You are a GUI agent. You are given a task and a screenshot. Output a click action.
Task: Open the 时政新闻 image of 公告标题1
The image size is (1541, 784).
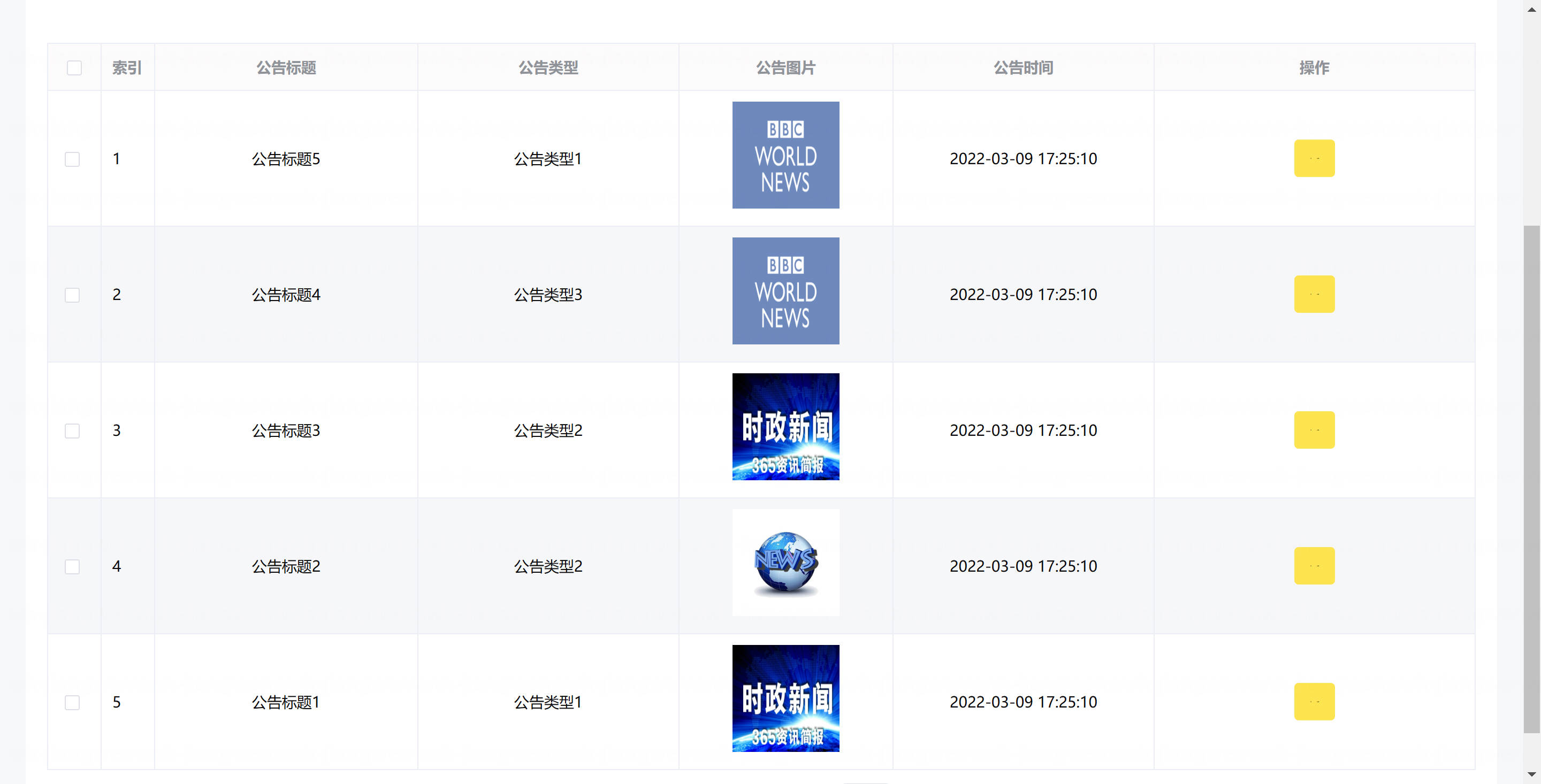tap(785, 698)
